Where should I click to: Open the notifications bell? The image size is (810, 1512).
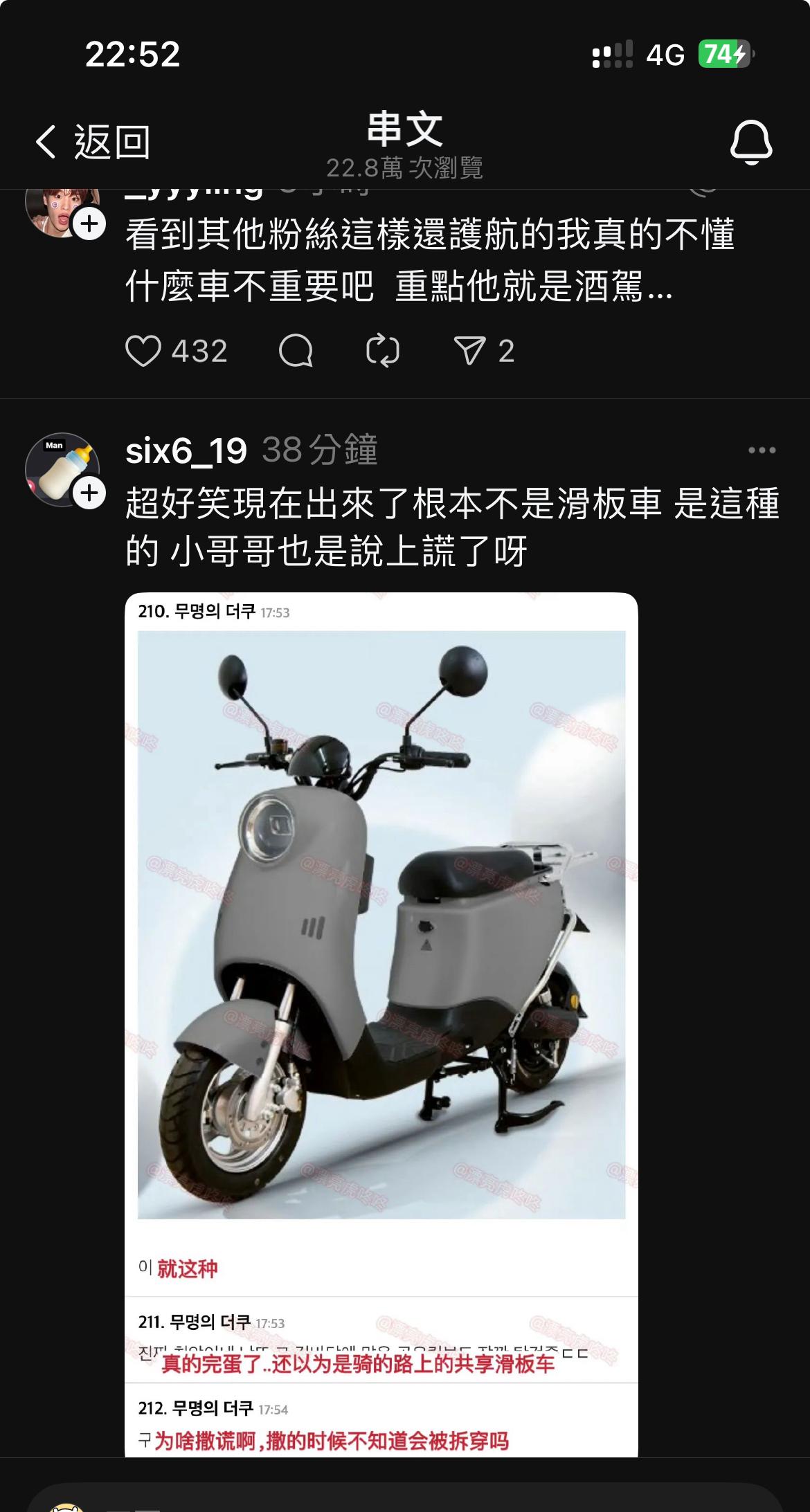[x=751, y=142]
